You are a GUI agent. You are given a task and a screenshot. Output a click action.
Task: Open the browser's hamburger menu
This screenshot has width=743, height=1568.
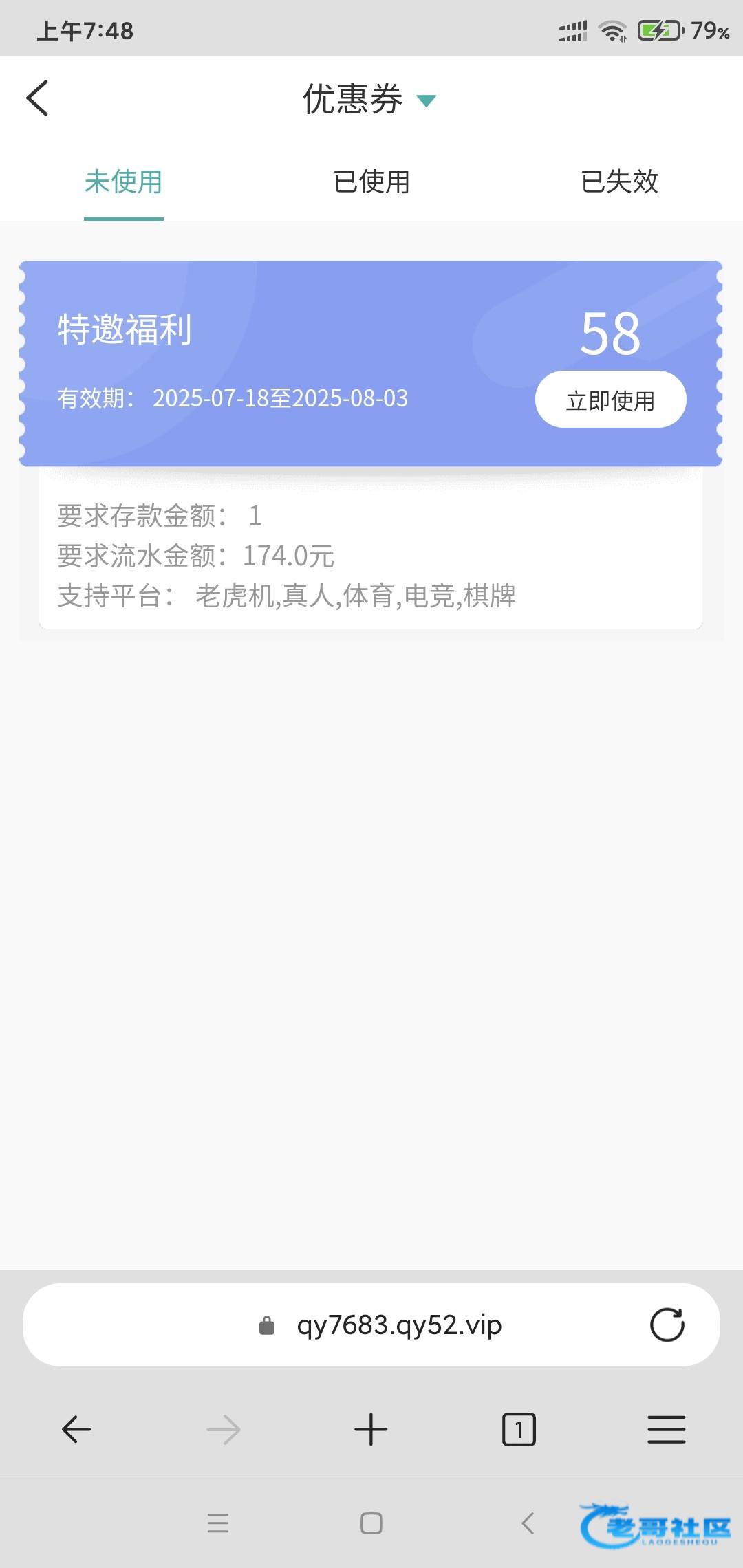(x=667, y=1430)
